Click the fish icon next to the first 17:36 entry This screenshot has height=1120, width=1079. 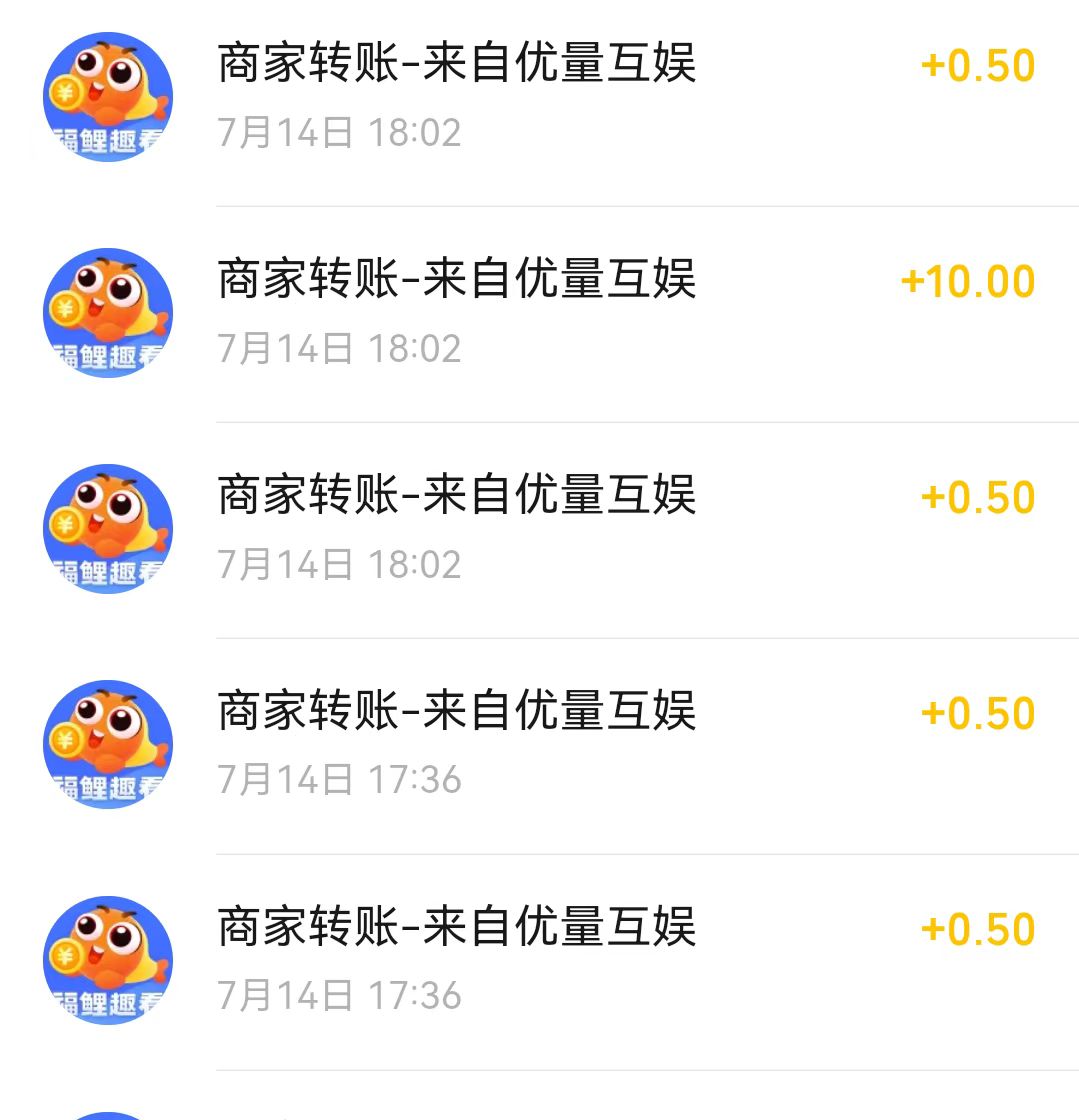pyautogui.click(x=107, y=745)
